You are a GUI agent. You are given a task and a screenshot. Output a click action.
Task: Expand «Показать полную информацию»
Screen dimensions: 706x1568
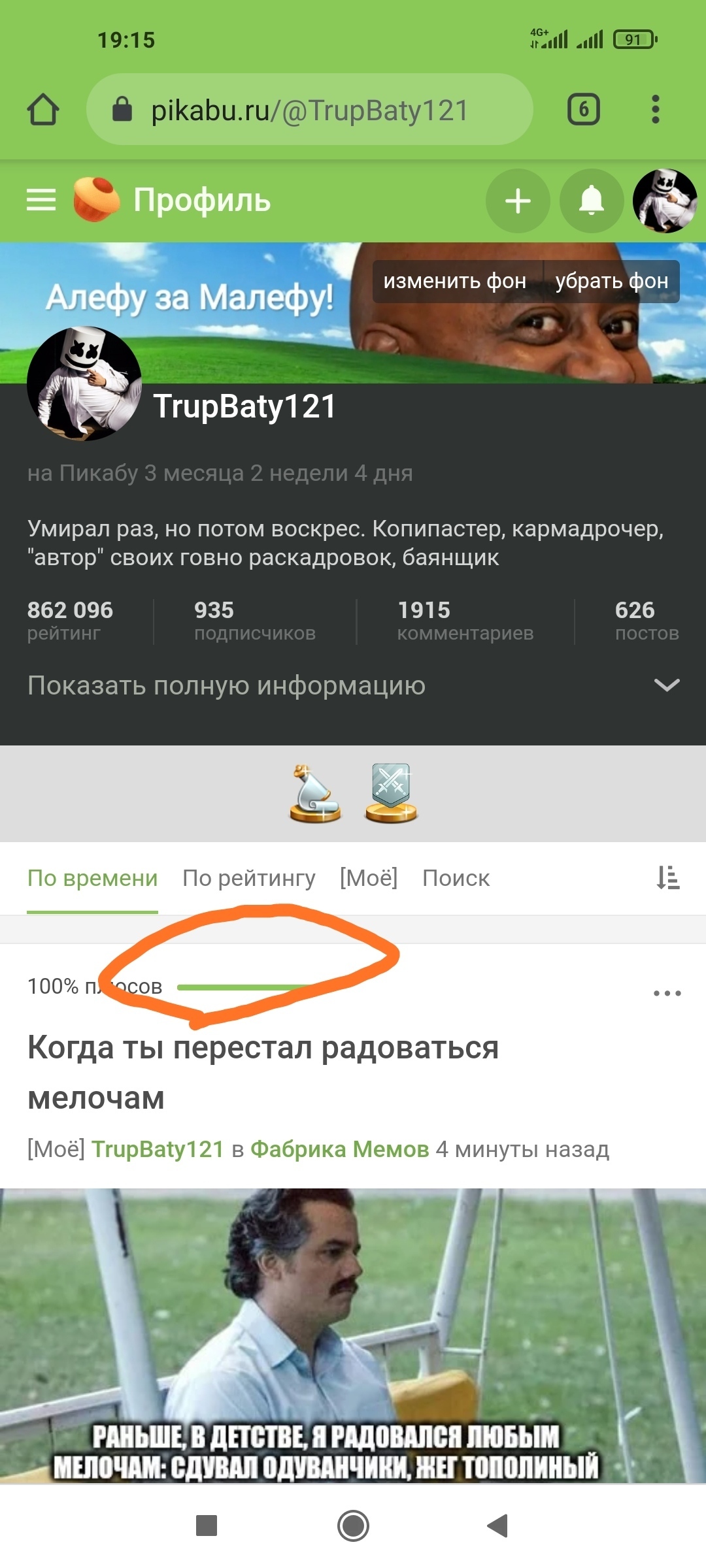pyautogui.click(x=353, y=685)
